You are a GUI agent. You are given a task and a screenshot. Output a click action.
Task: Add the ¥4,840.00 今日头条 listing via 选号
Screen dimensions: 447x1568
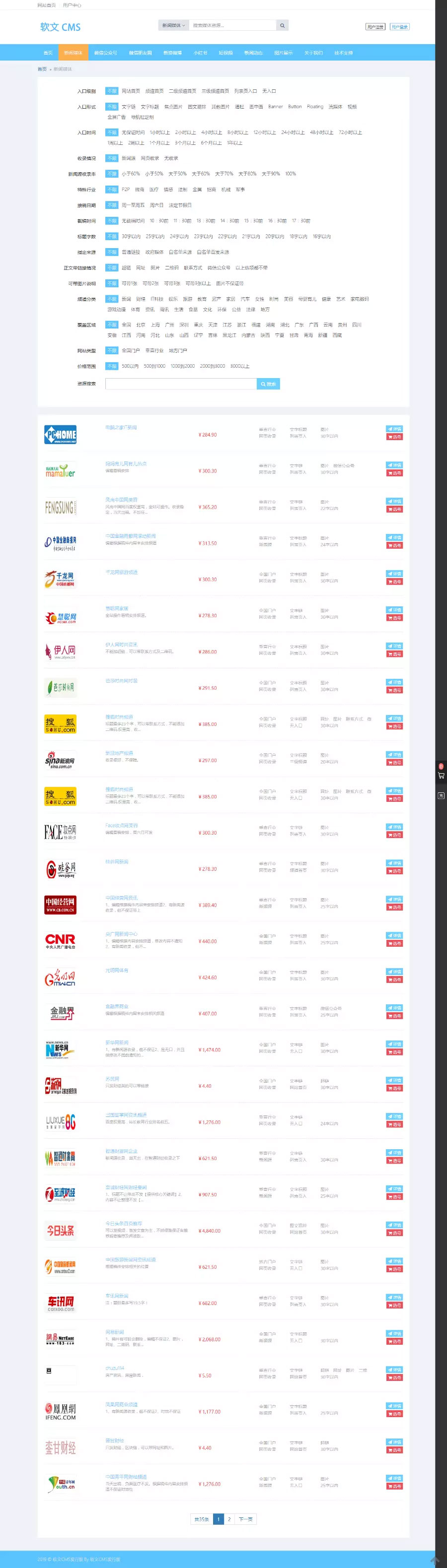coord(394,1233)
